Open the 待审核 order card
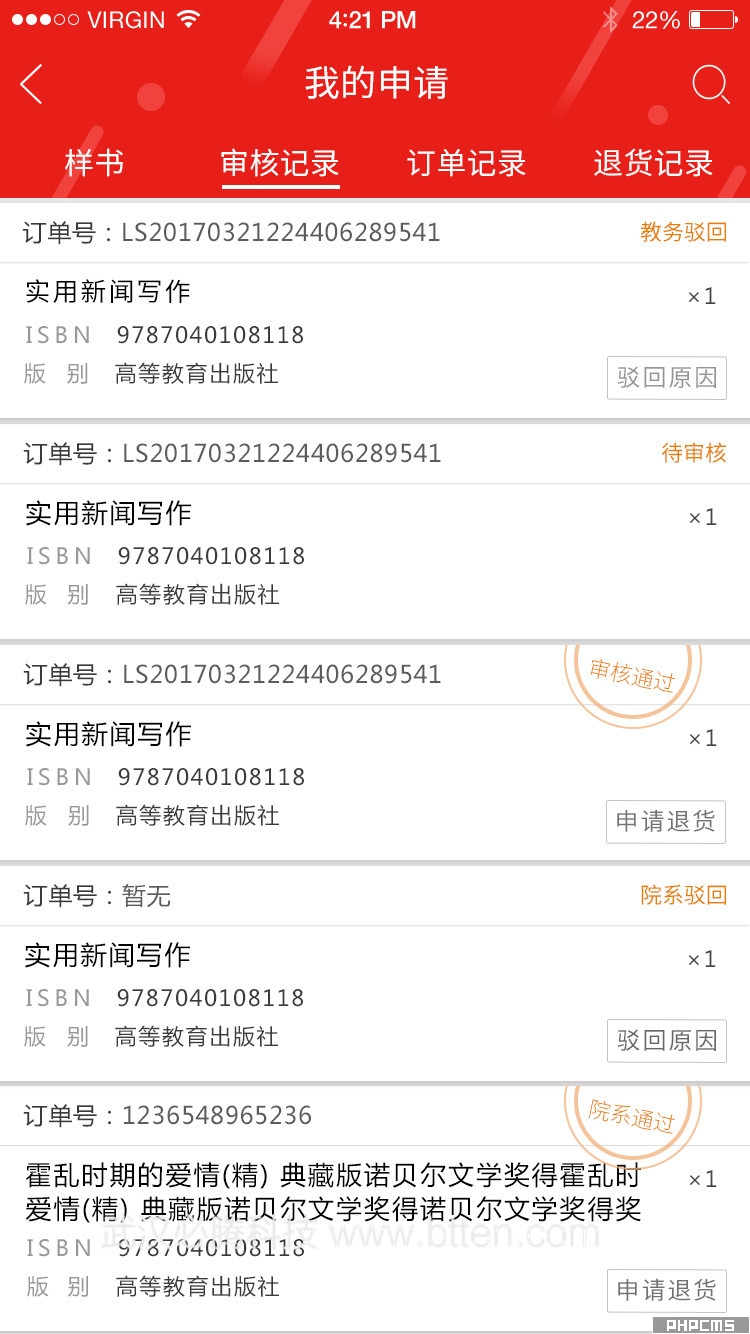 [x=375, y=531]
